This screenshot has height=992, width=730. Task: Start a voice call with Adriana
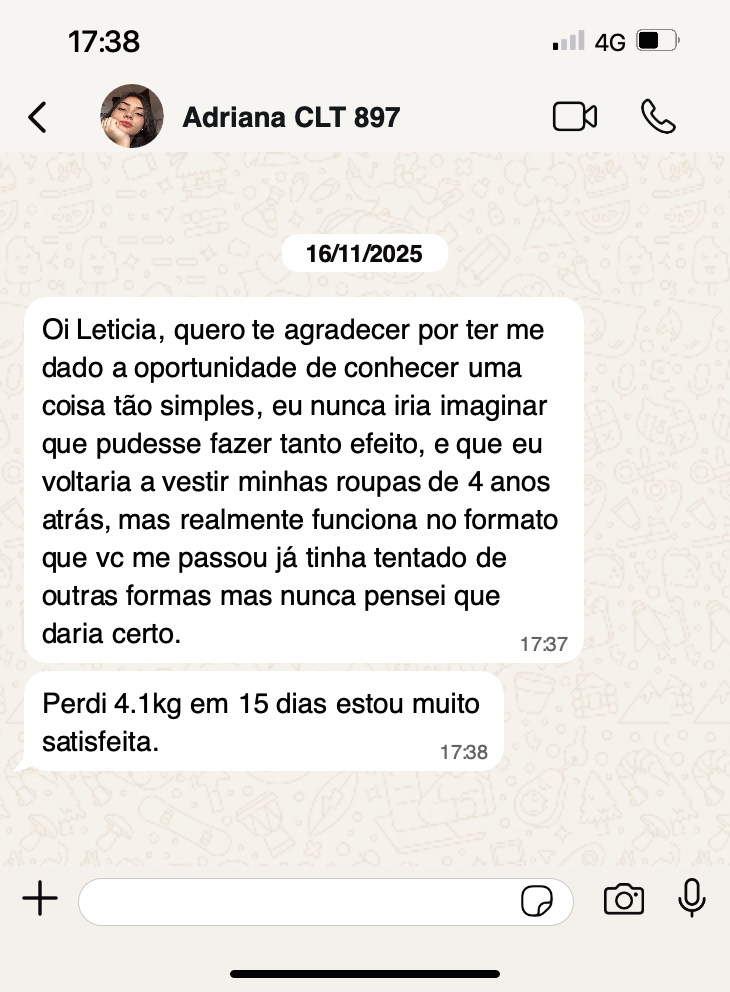(x=658, y=117)
